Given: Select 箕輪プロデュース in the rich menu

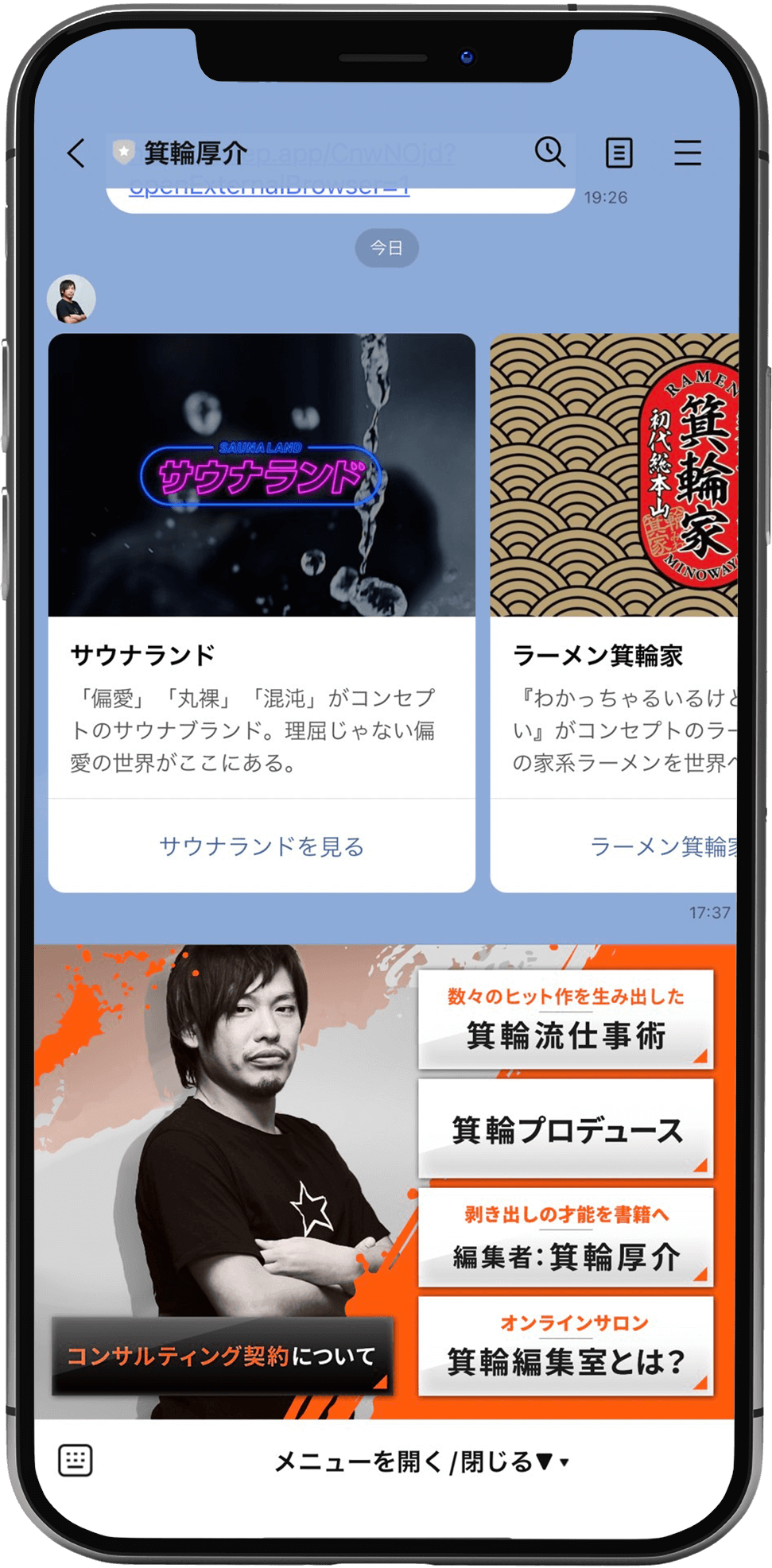Looking at the screenshot, I should [x=565, y=1129].
